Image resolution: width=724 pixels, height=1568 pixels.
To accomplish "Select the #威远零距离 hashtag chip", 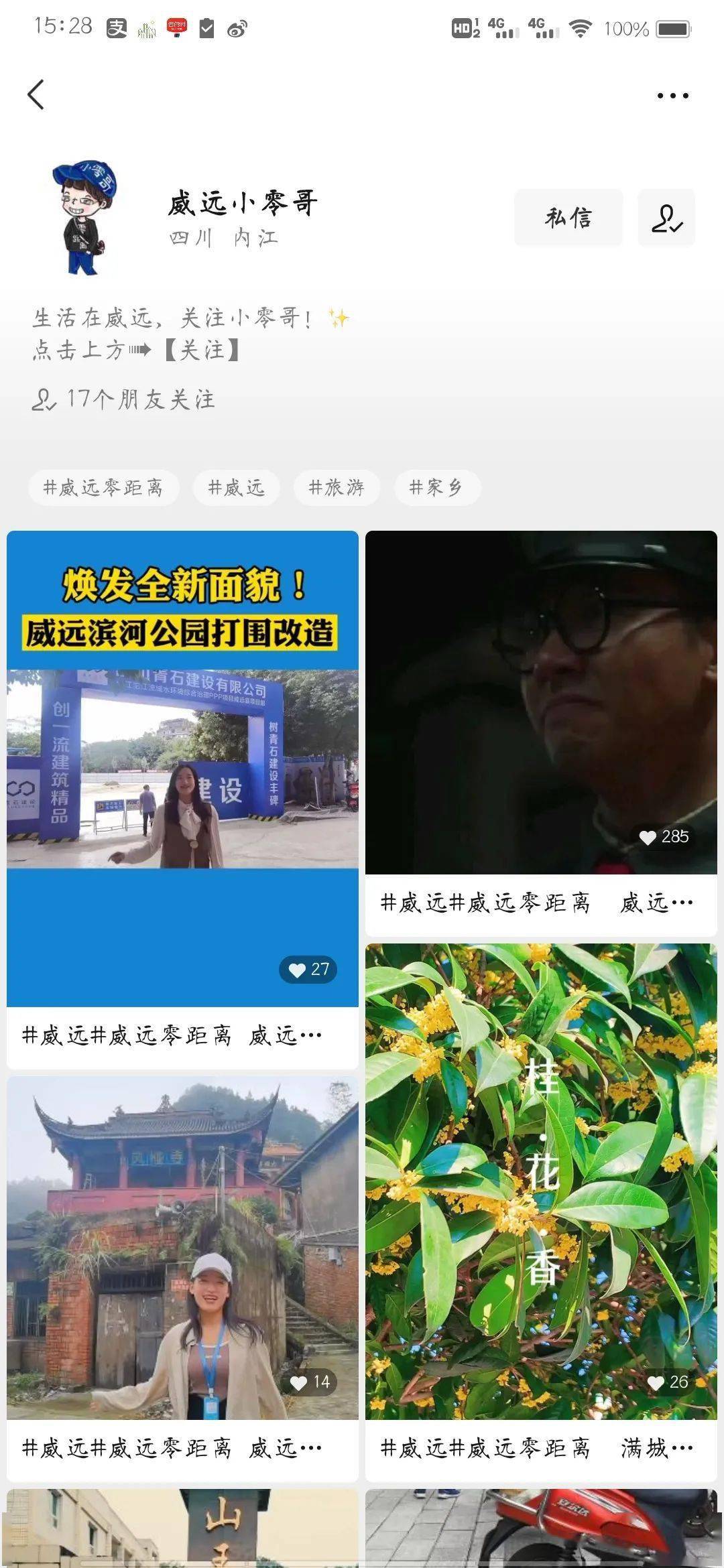I will coord(103,487).
